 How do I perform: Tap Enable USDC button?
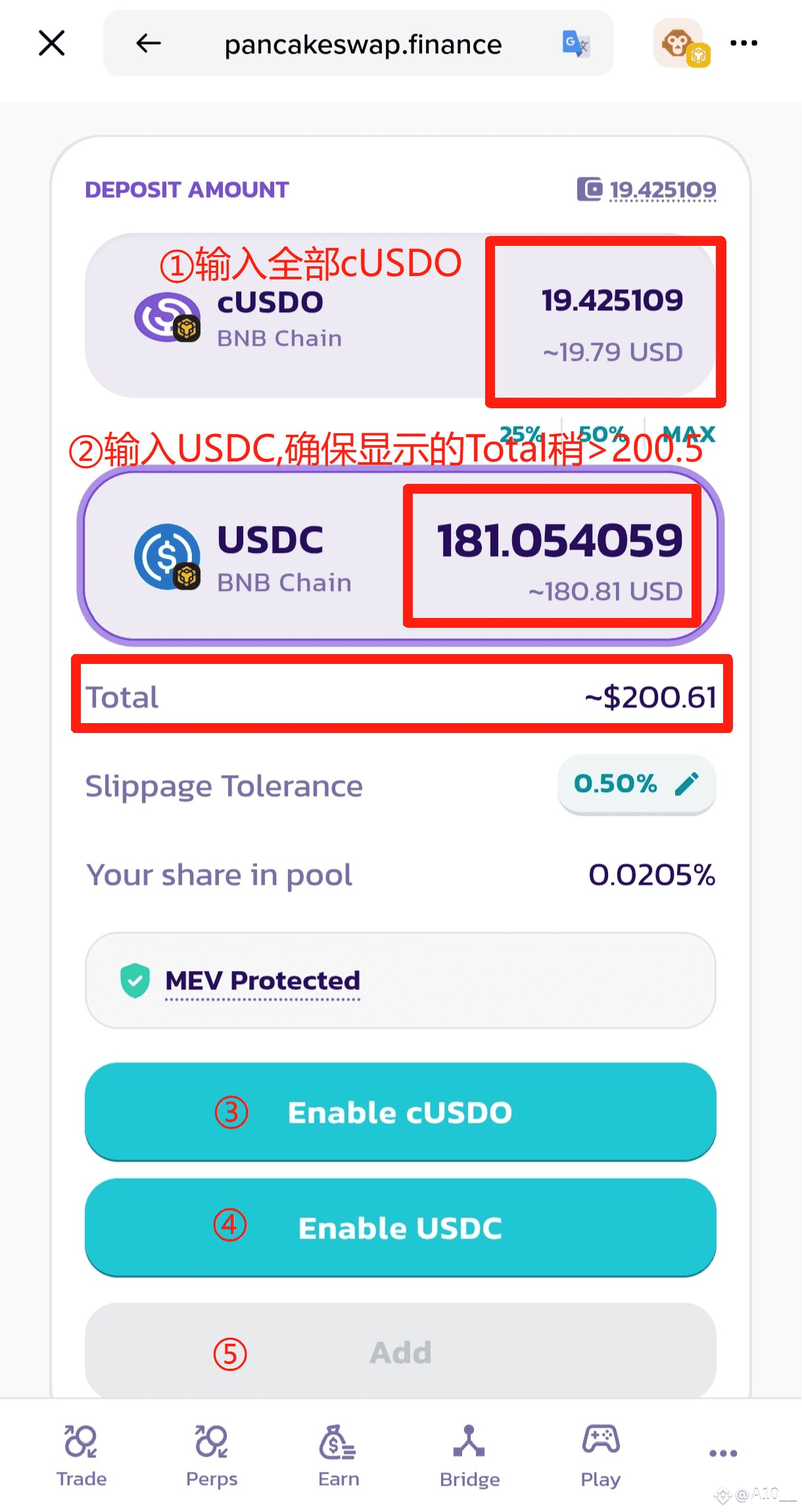coord(400,1228)
